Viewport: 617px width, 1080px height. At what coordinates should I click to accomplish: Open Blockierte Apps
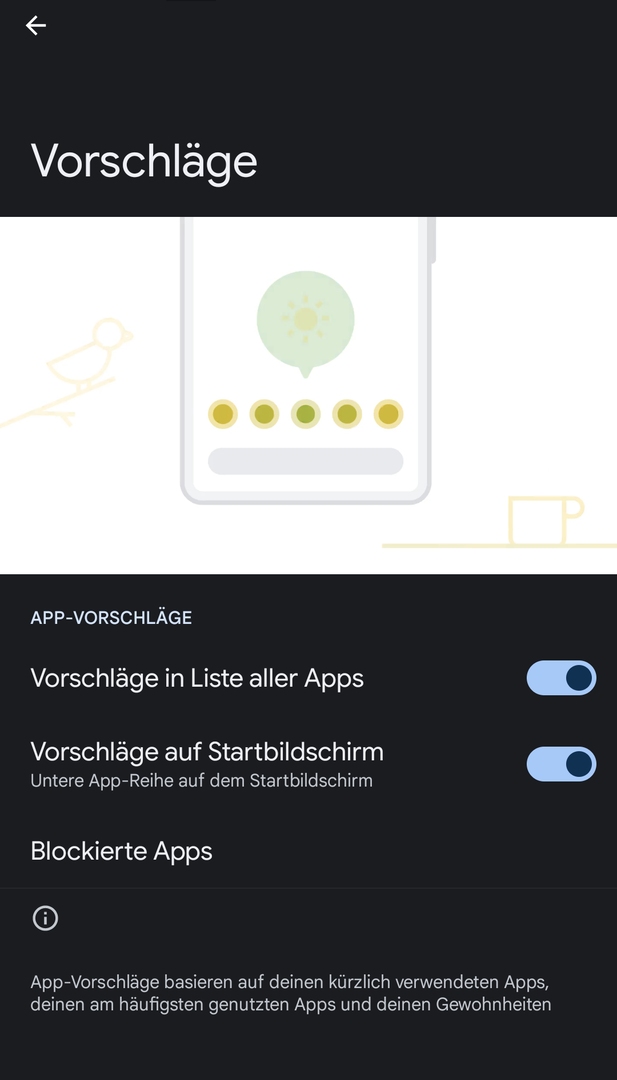122,851
